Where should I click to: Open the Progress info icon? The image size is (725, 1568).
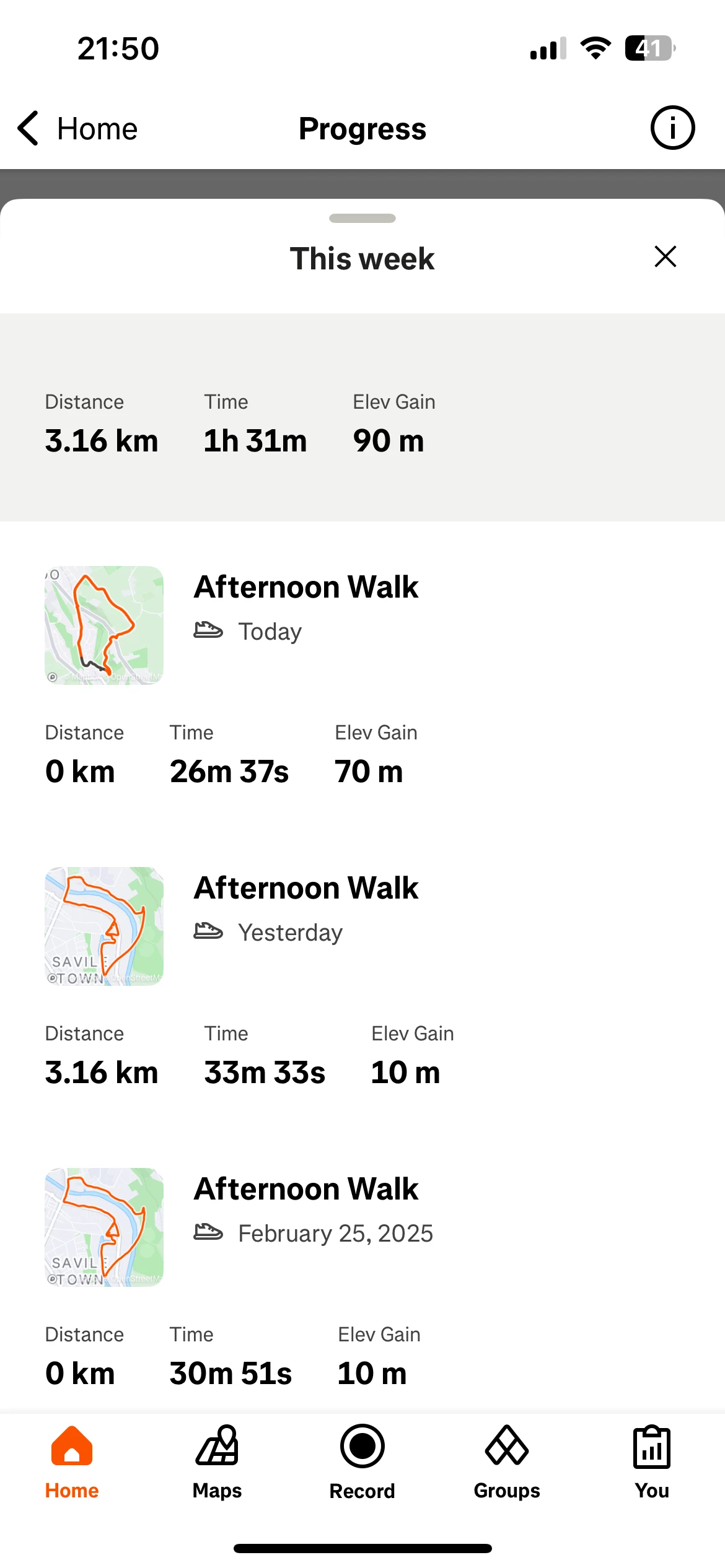(672, 128)
